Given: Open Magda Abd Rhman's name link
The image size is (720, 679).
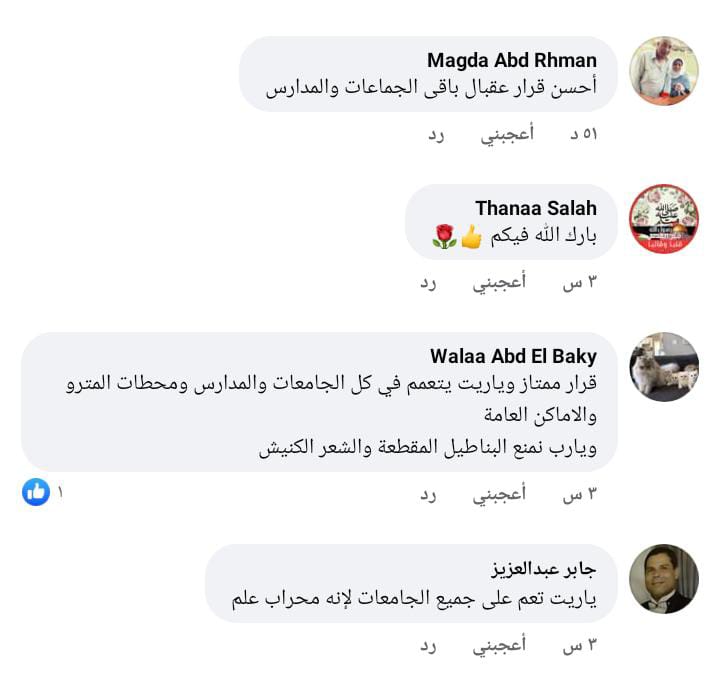Looking at the screenshot, I should click(x=511, y=60).
